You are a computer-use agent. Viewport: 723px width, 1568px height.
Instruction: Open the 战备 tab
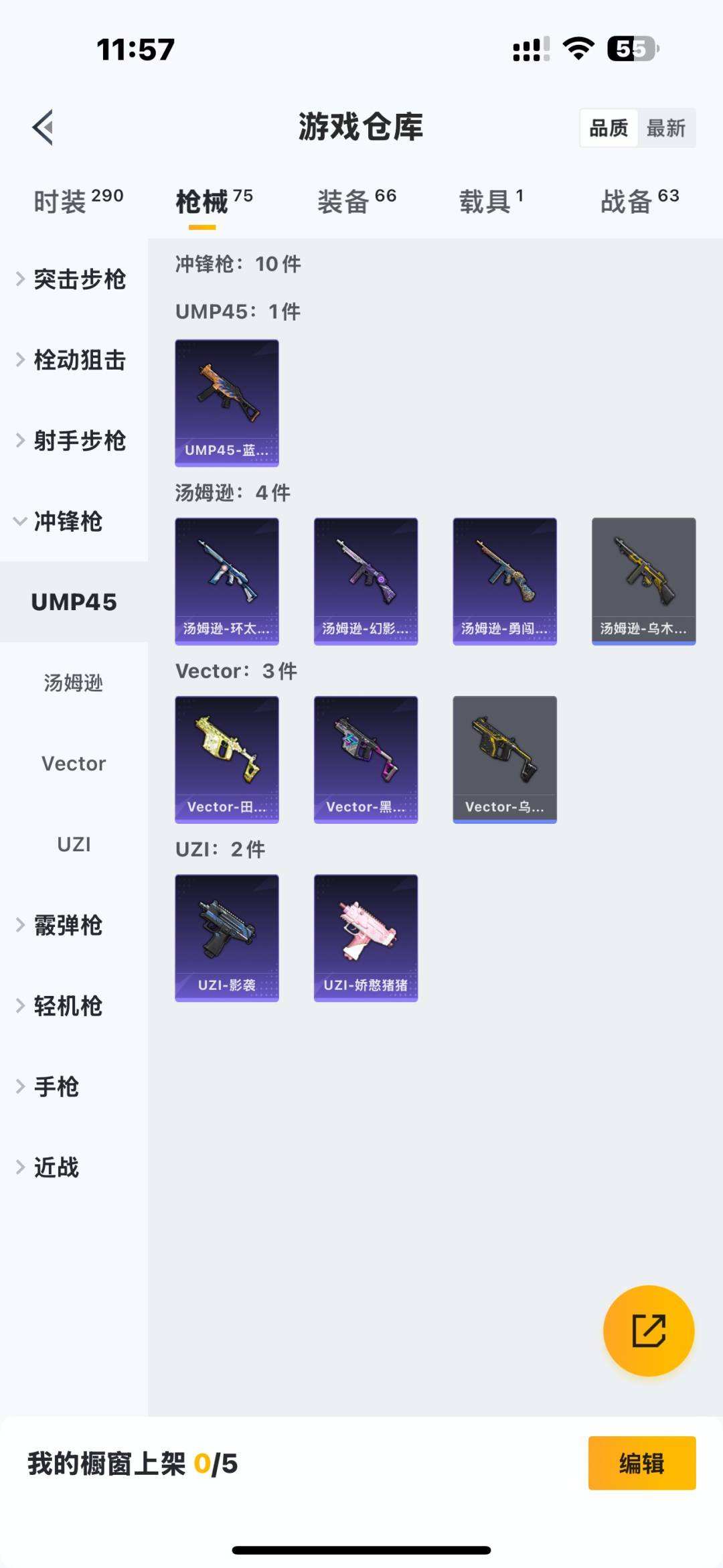click(x=639, y=201)
